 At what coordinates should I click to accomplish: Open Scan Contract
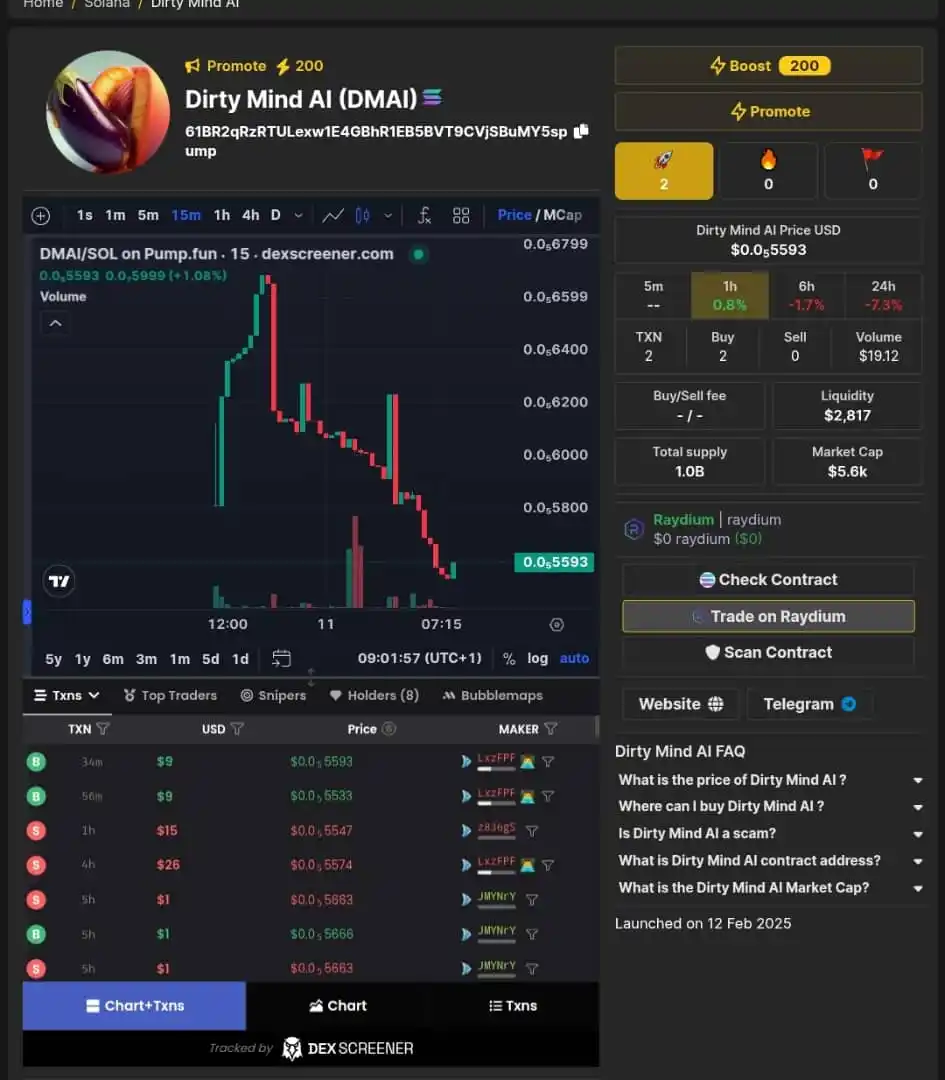(x=768, y=653)
